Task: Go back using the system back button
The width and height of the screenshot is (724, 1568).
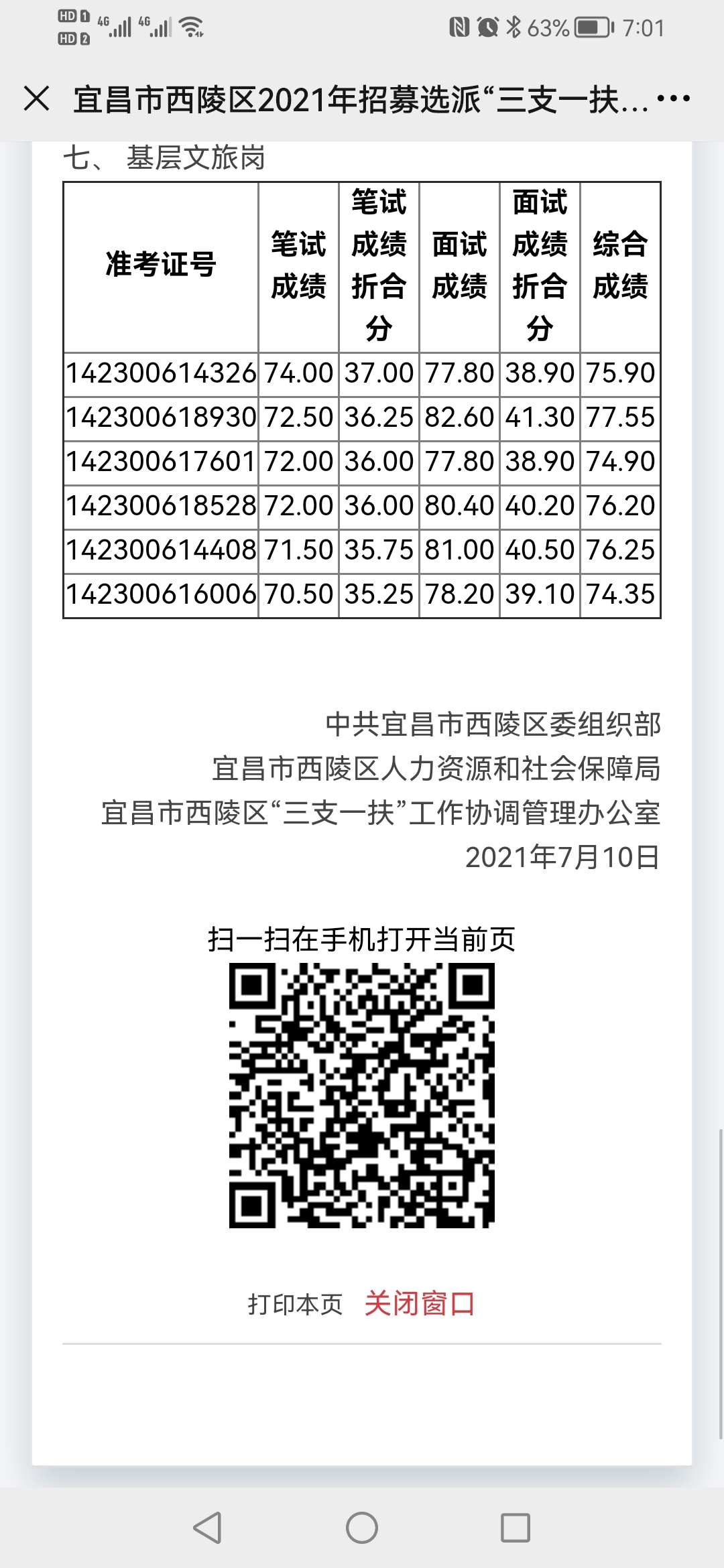Action: [207, 1528]
